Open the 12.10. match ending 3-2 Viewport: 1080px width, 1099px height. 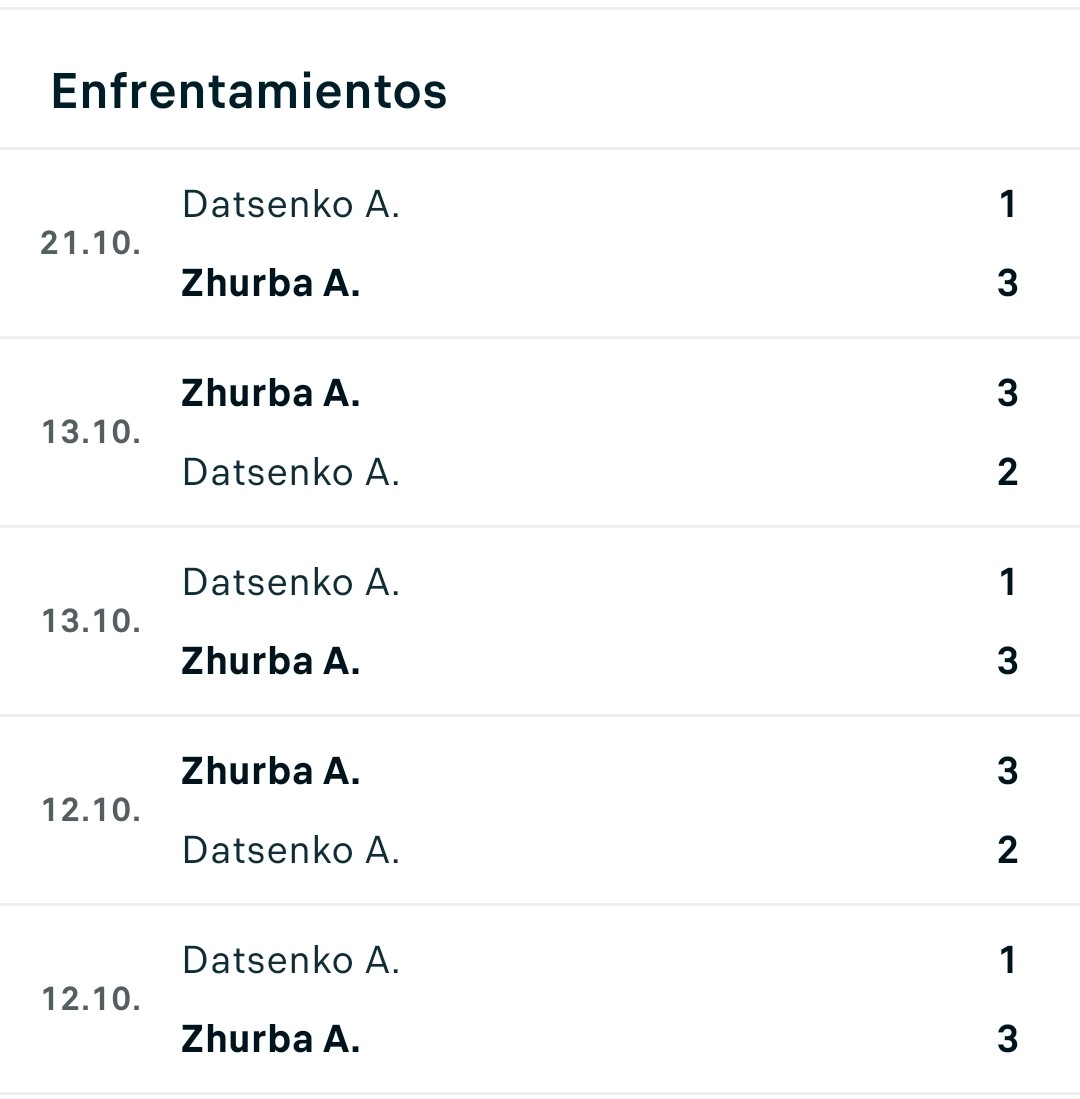tap(540, 810)
